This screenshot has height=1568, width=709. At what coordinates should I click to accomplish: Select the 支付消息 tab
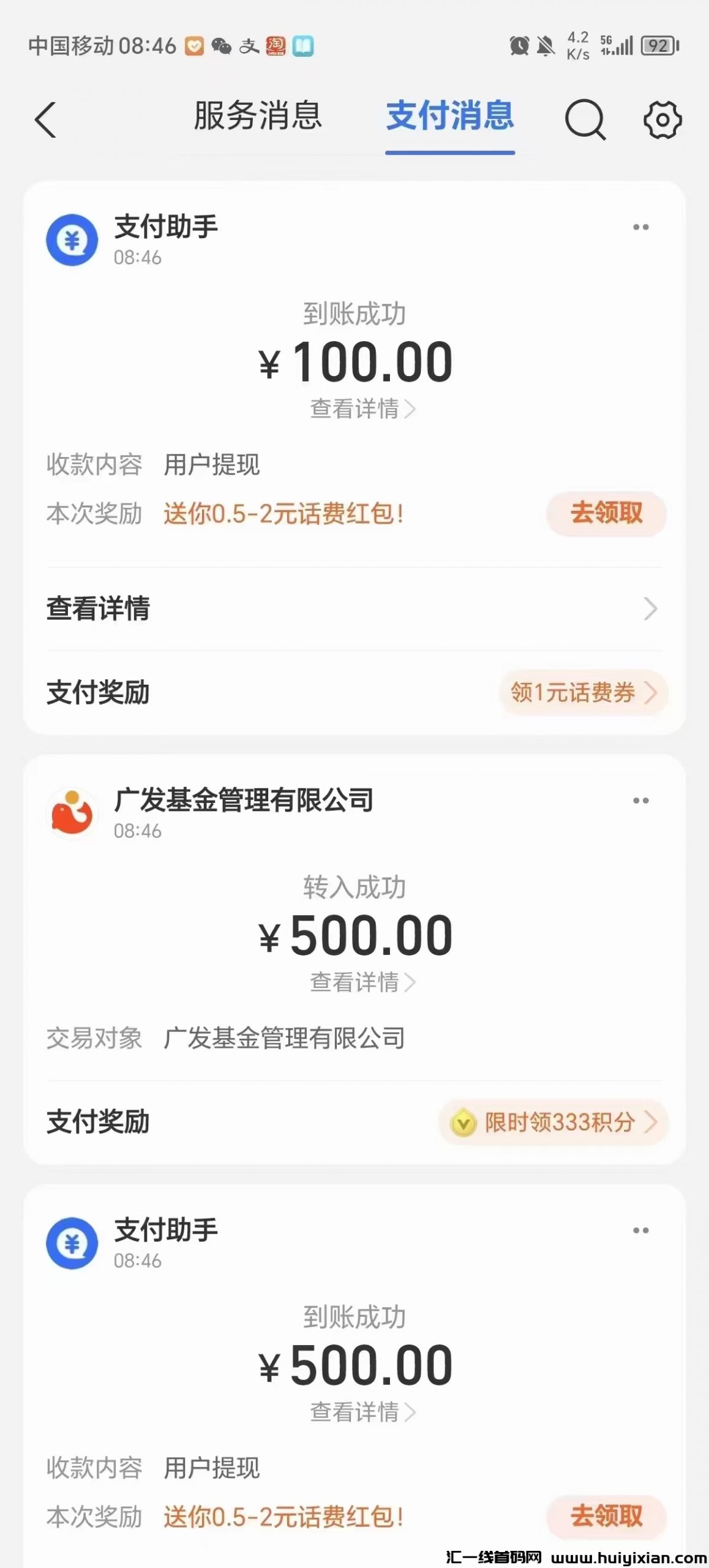click(449, 116)
